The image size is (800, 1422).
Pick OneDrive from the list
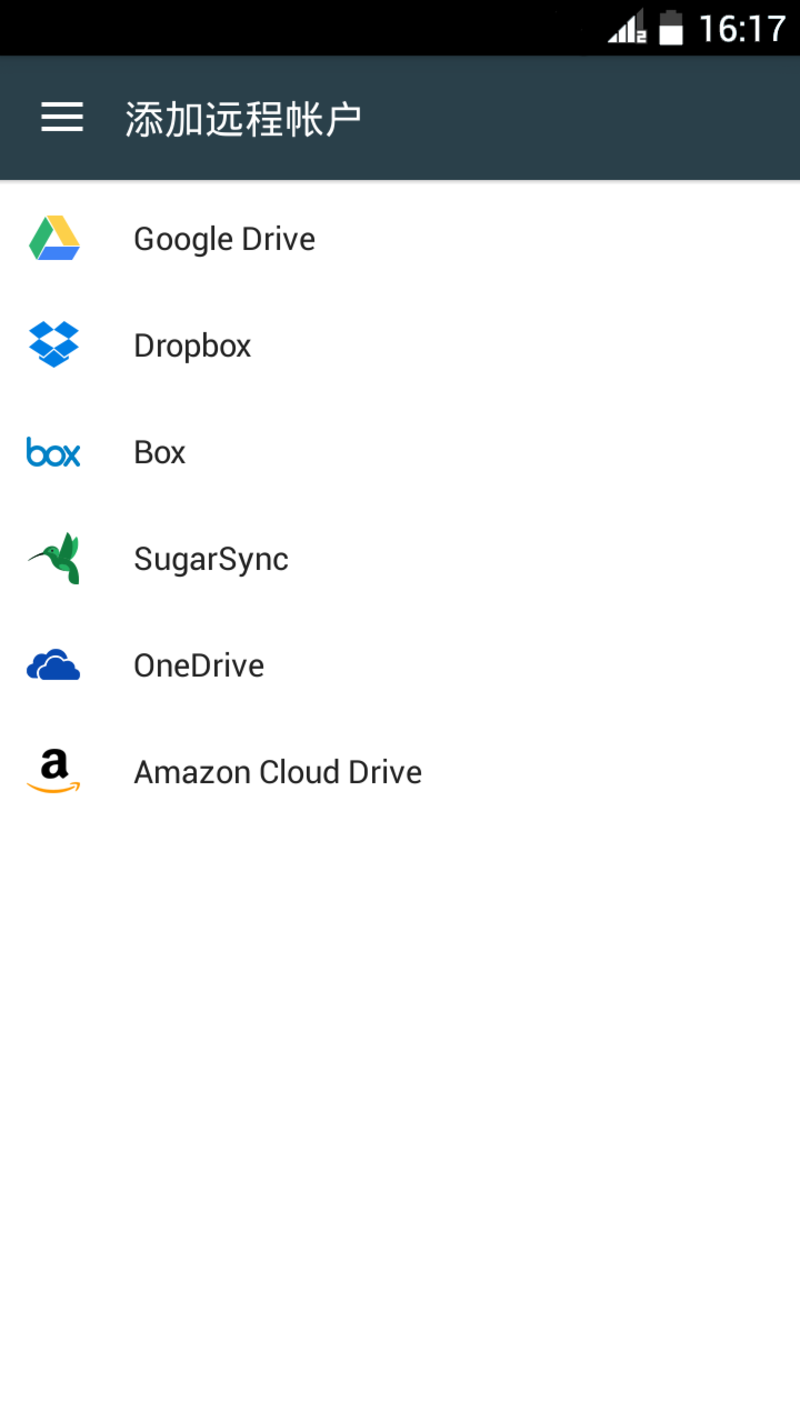tap(199, 666)
